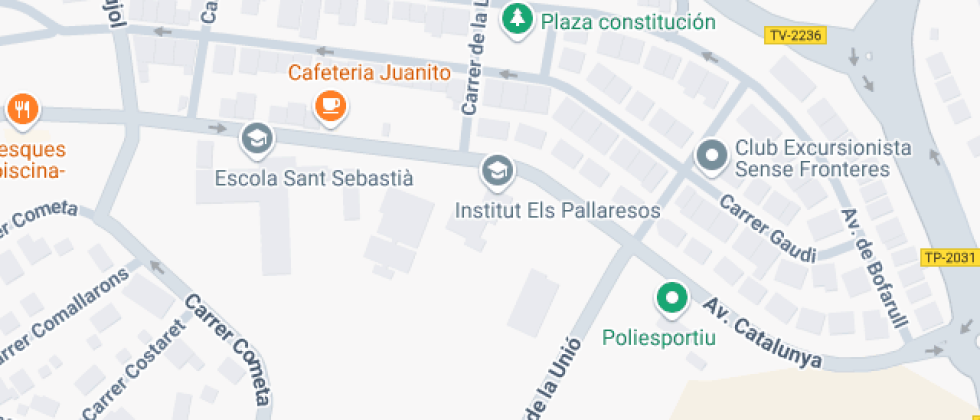Open the Poliesportiu location marker
The image size is (980, 420).
click(x=672, y=300)
